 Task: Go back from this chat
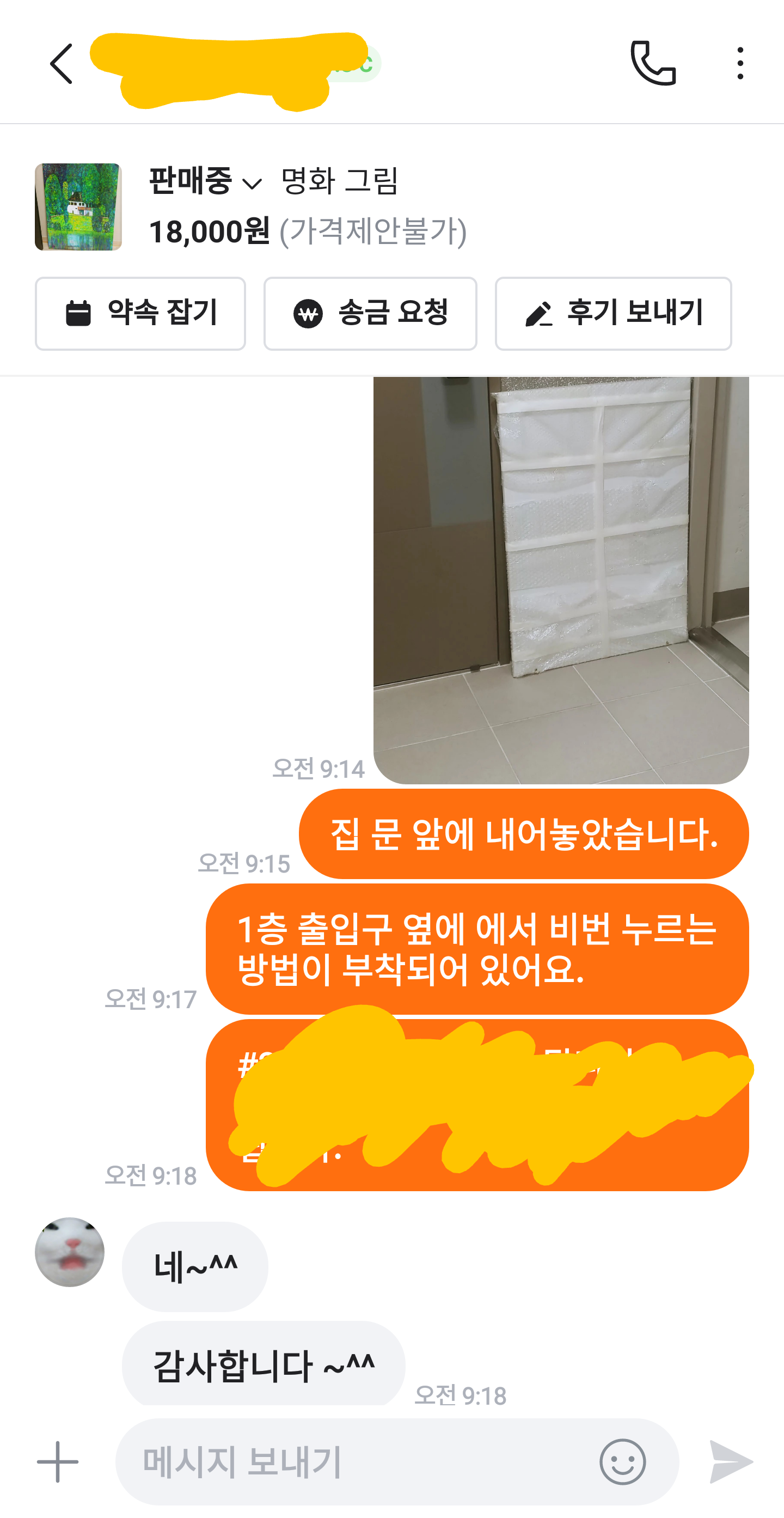point(62,64)
